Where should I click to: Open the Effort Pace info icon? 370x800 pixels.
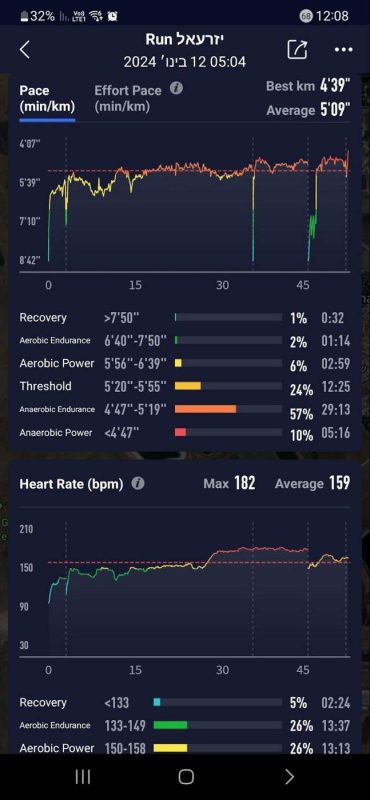(176, 89)
